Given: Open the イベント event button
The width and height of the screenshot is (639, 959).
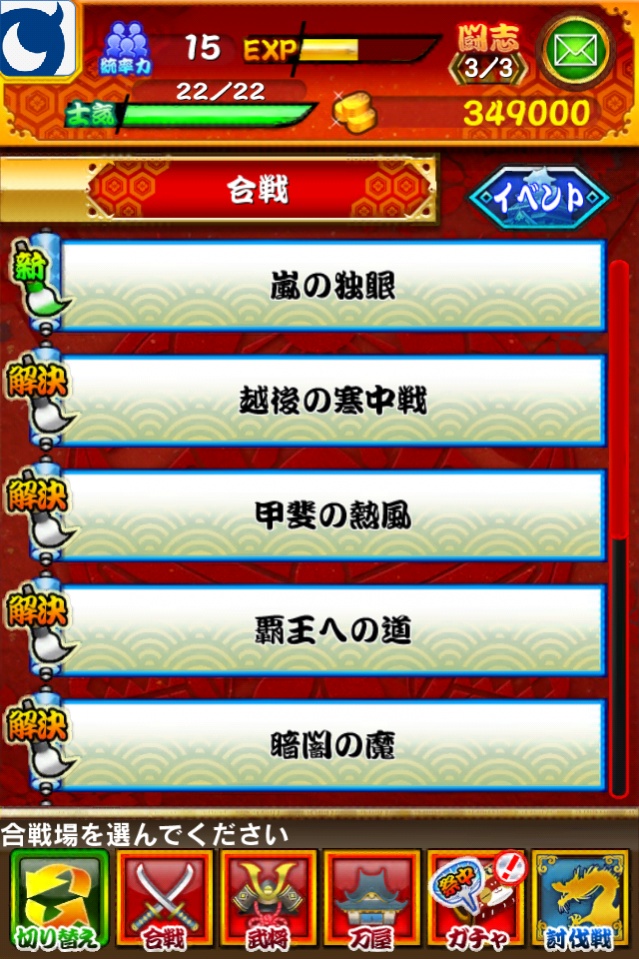Looking at the screenshot, I should click(x=538, y=198).
